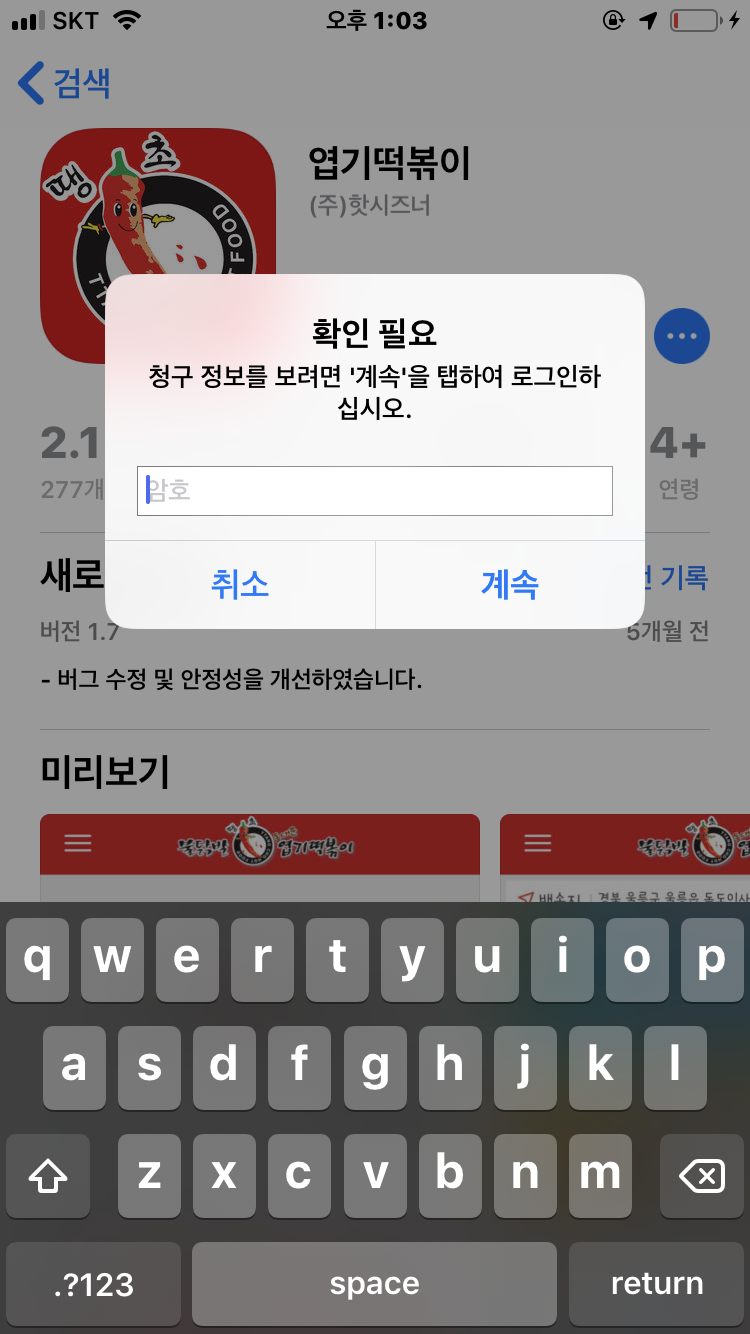
Task: Tap the password (암호) field
Action: (x=374, y=491)
